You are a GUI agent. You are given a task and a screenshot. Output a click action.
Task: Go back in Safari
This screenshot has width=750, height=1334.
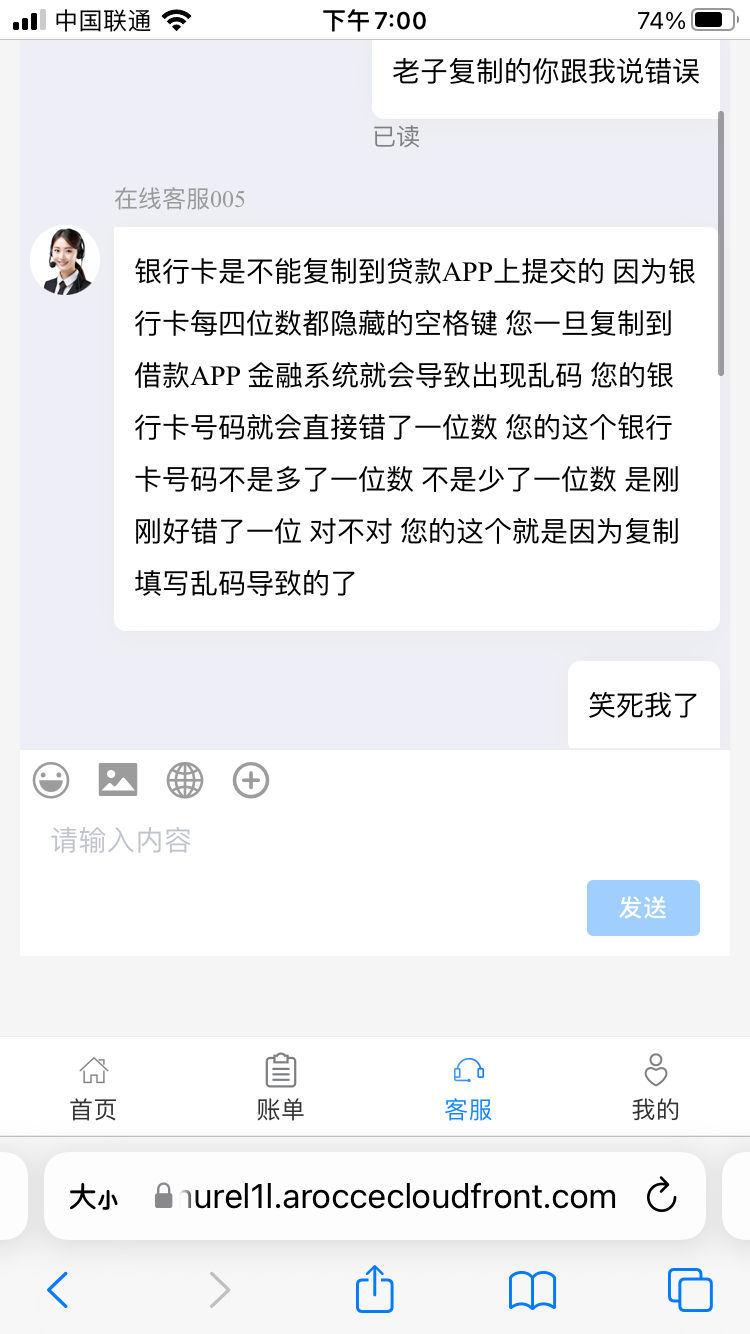[57, 1290]
